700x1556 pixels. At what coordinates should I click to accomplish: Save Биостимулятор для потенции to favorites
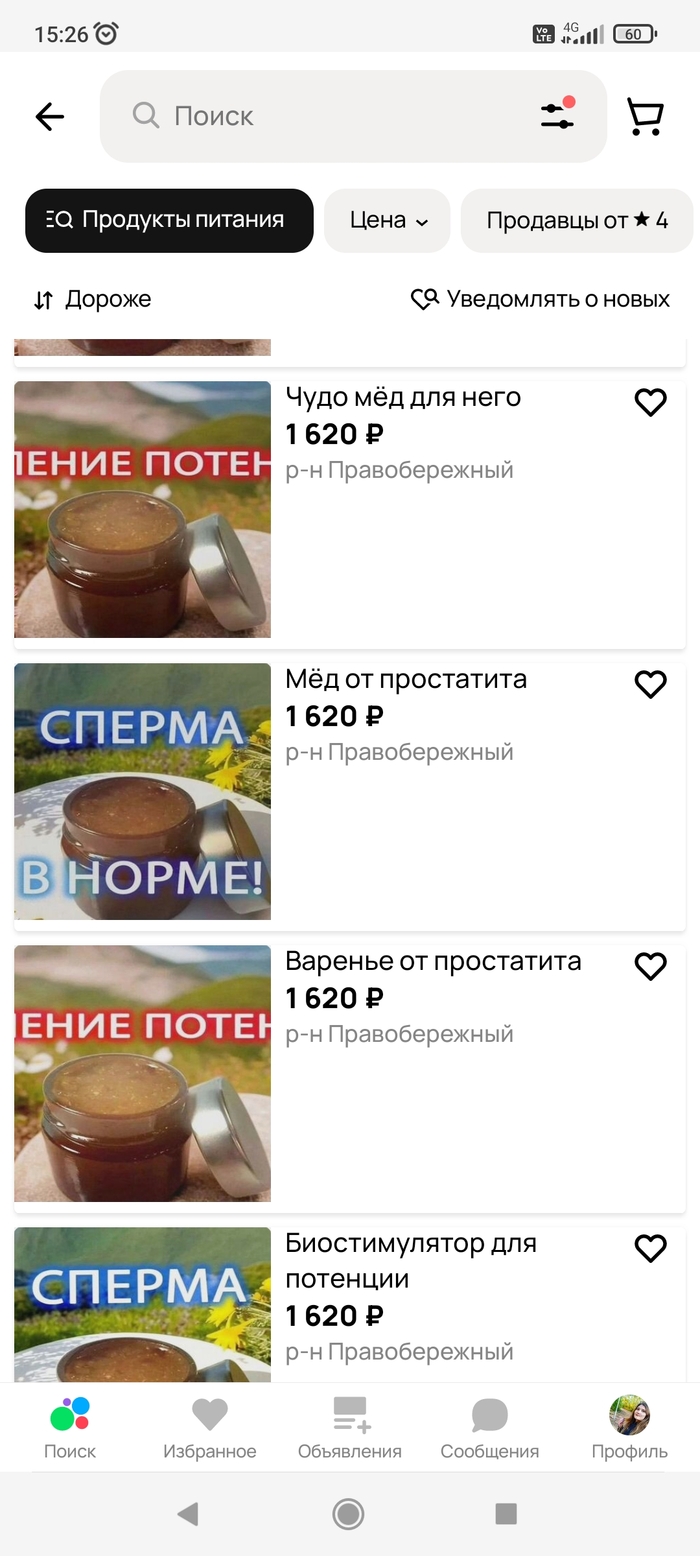650,1248
